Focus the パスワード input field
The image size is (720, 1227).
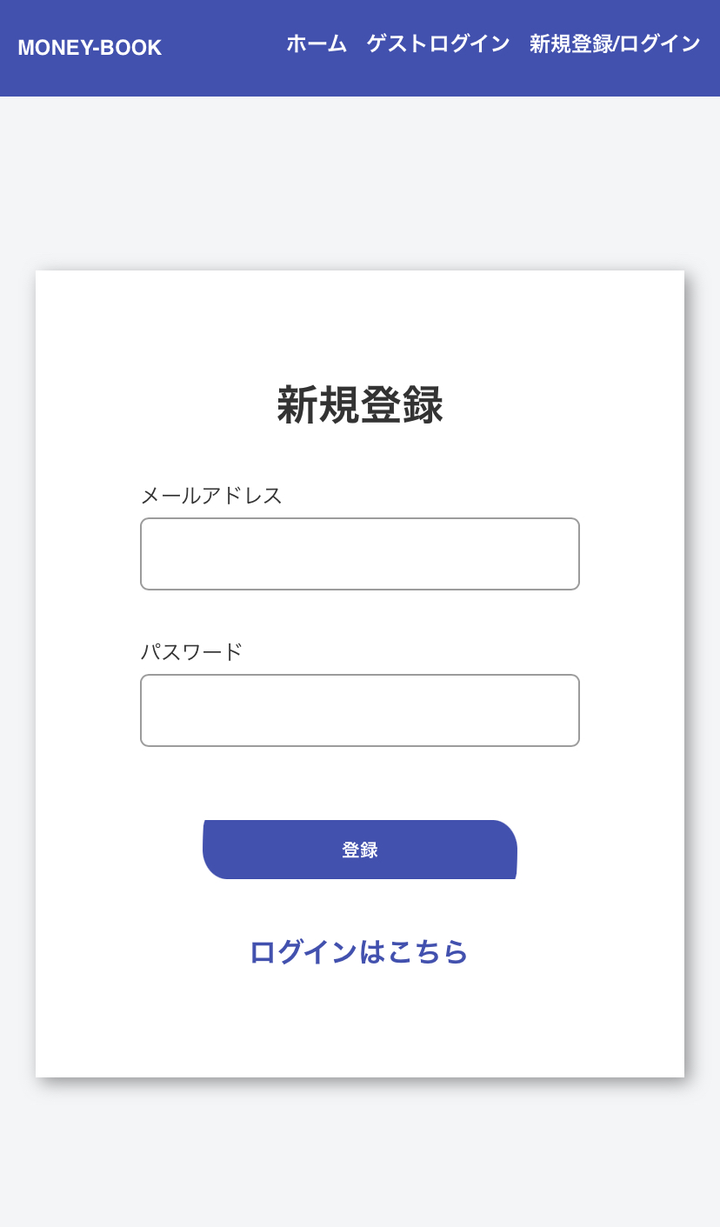pos(360,710)
